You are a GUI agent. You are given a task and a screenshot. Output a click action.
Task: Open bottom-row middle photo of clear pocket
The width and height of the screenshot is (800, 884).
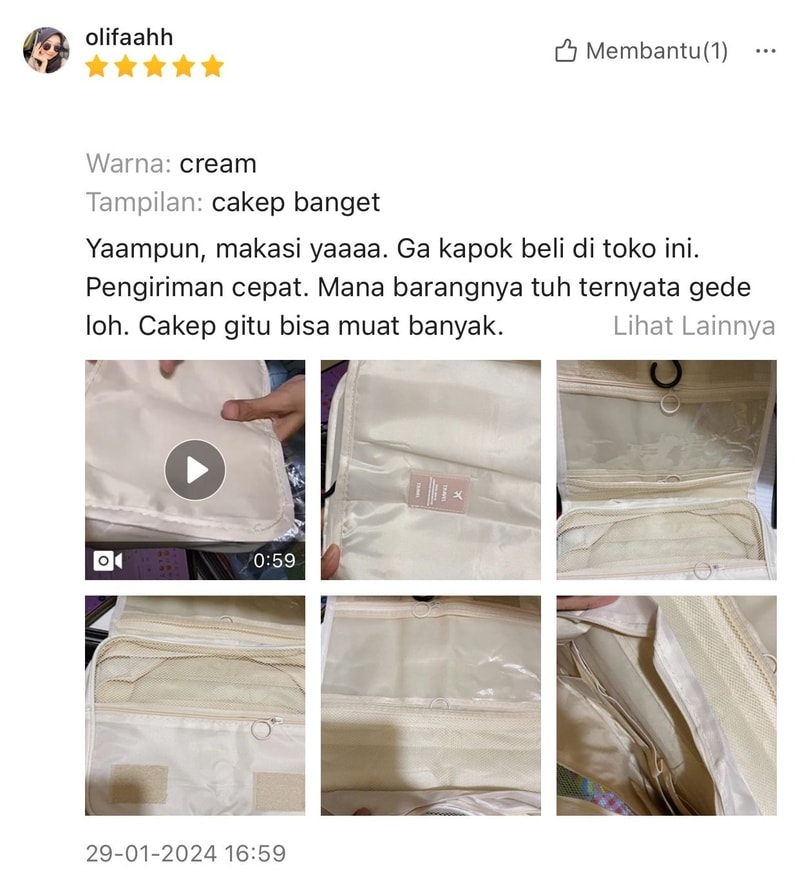tap(430, 705)
